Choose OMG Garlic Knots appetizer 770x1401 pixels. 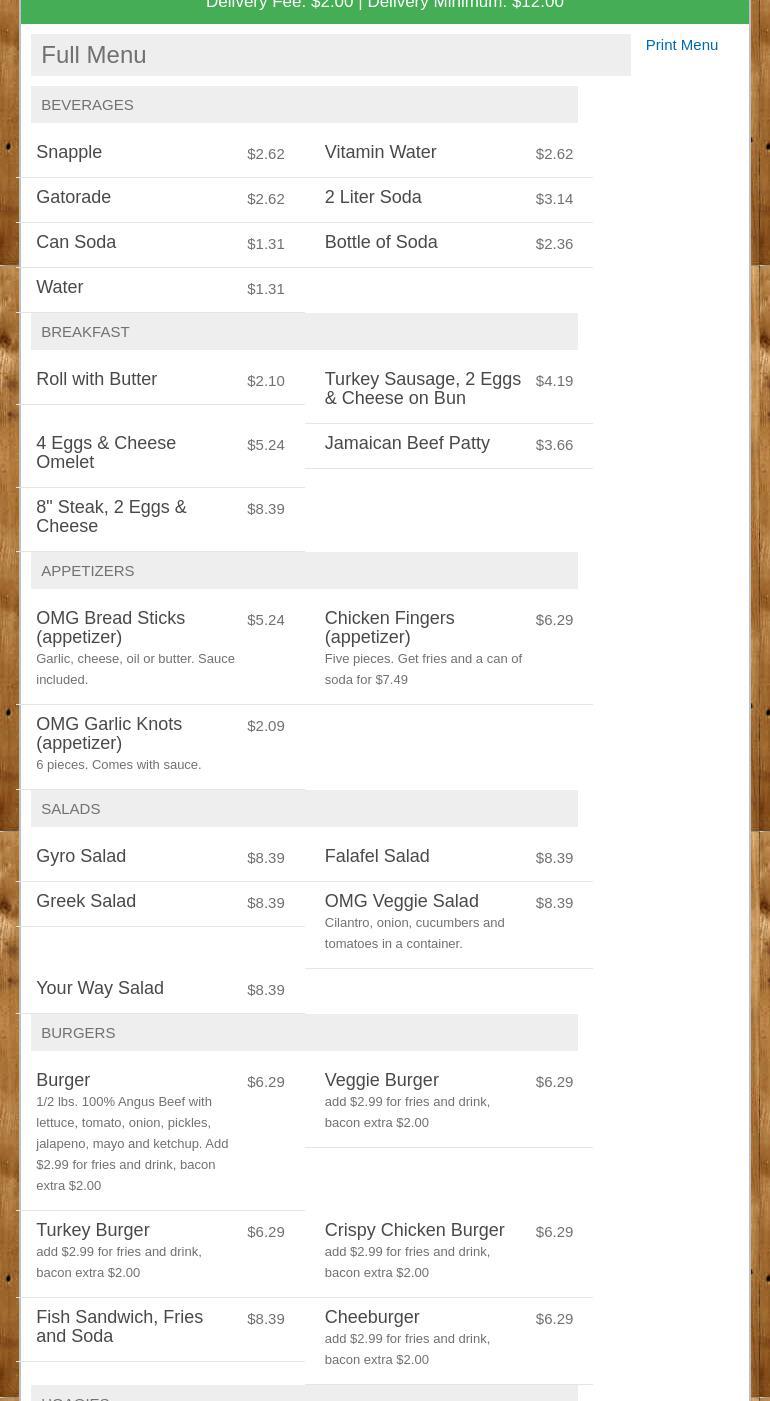click(x=109, y=734)
